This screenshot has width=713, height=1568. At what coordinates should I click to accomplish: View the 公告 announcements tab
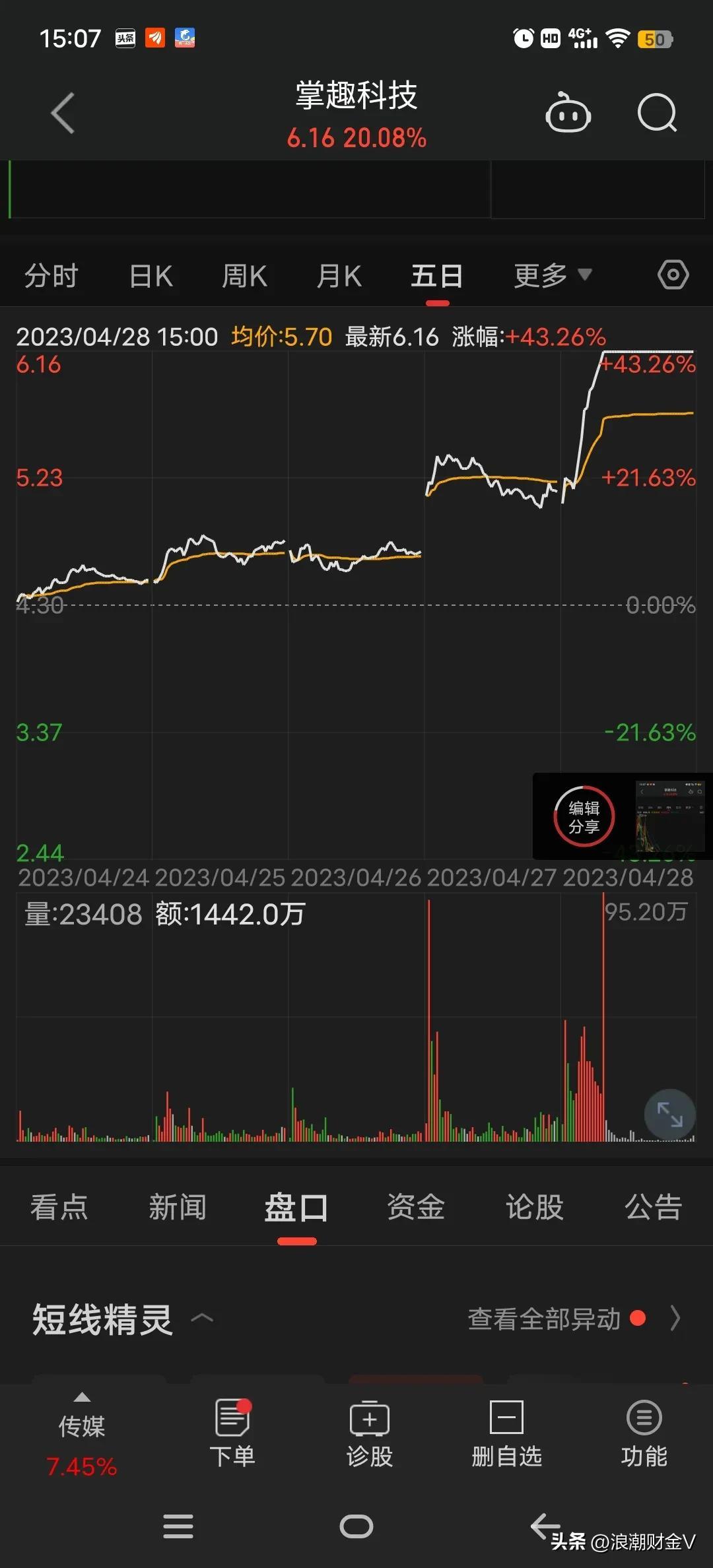(x=653, y=1207)
